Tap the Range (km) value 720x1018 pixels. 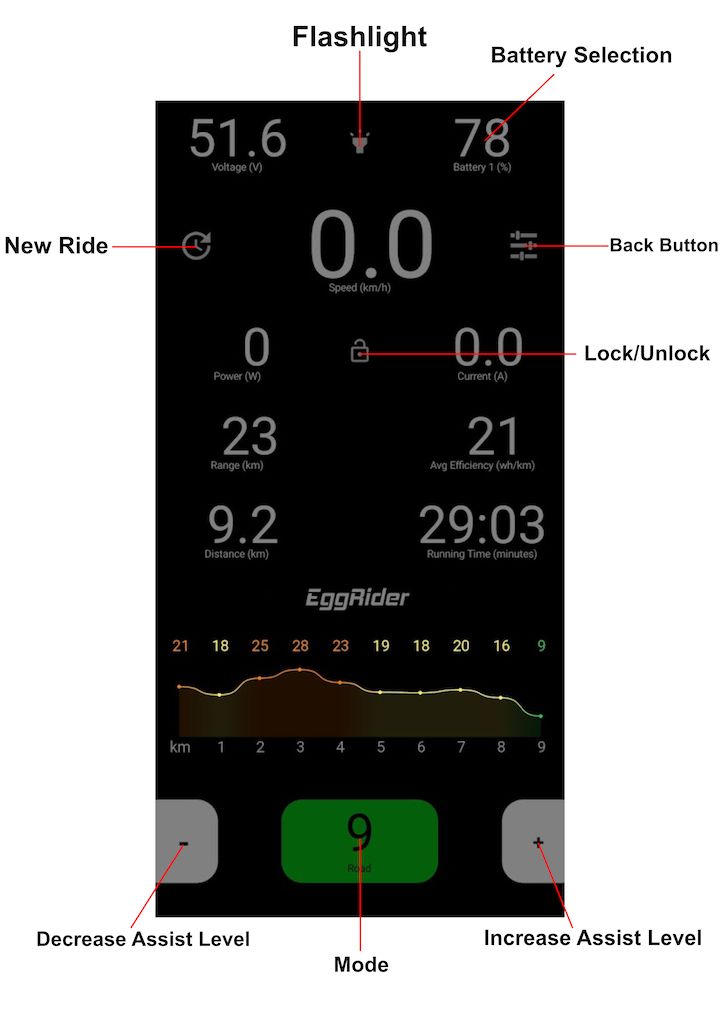(250, 437)
